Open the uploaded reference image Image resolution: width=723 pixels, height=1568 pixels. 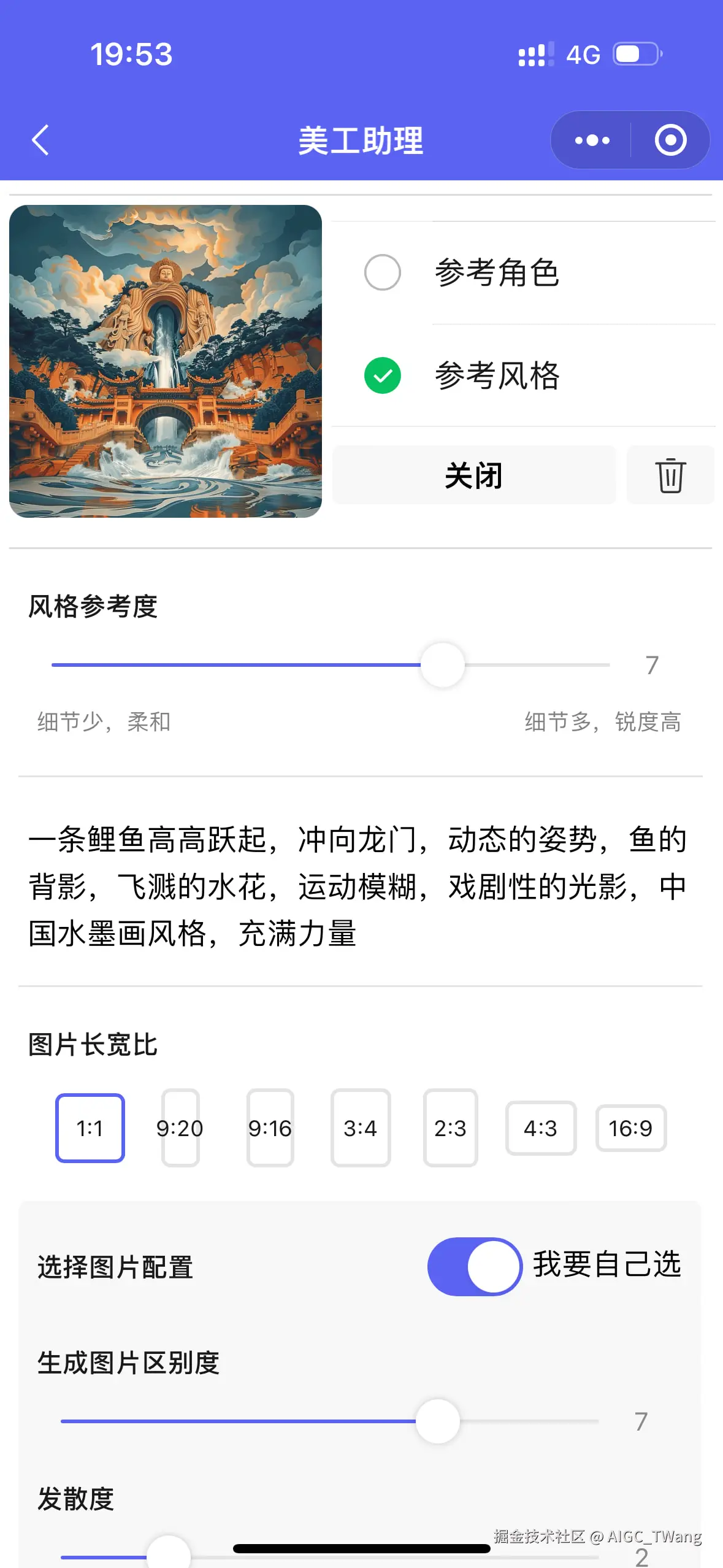coord(166,361)
